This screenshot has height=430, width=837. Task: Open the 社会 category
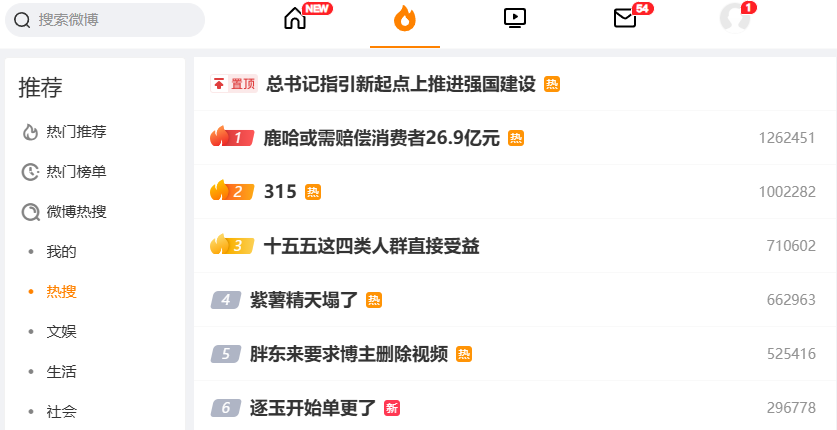pos(61,412)
